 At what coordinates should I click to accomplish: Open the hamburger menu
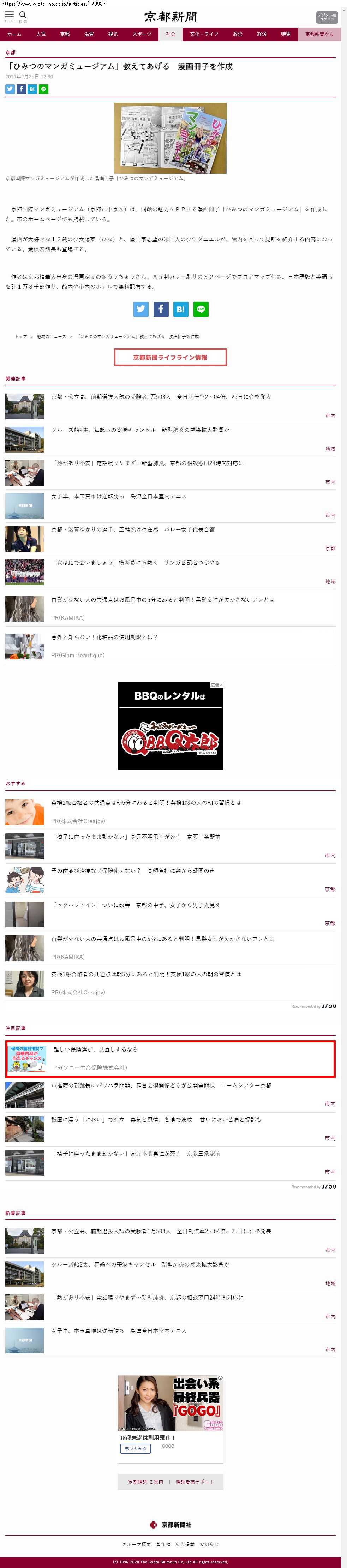click(x=9, y=15)
